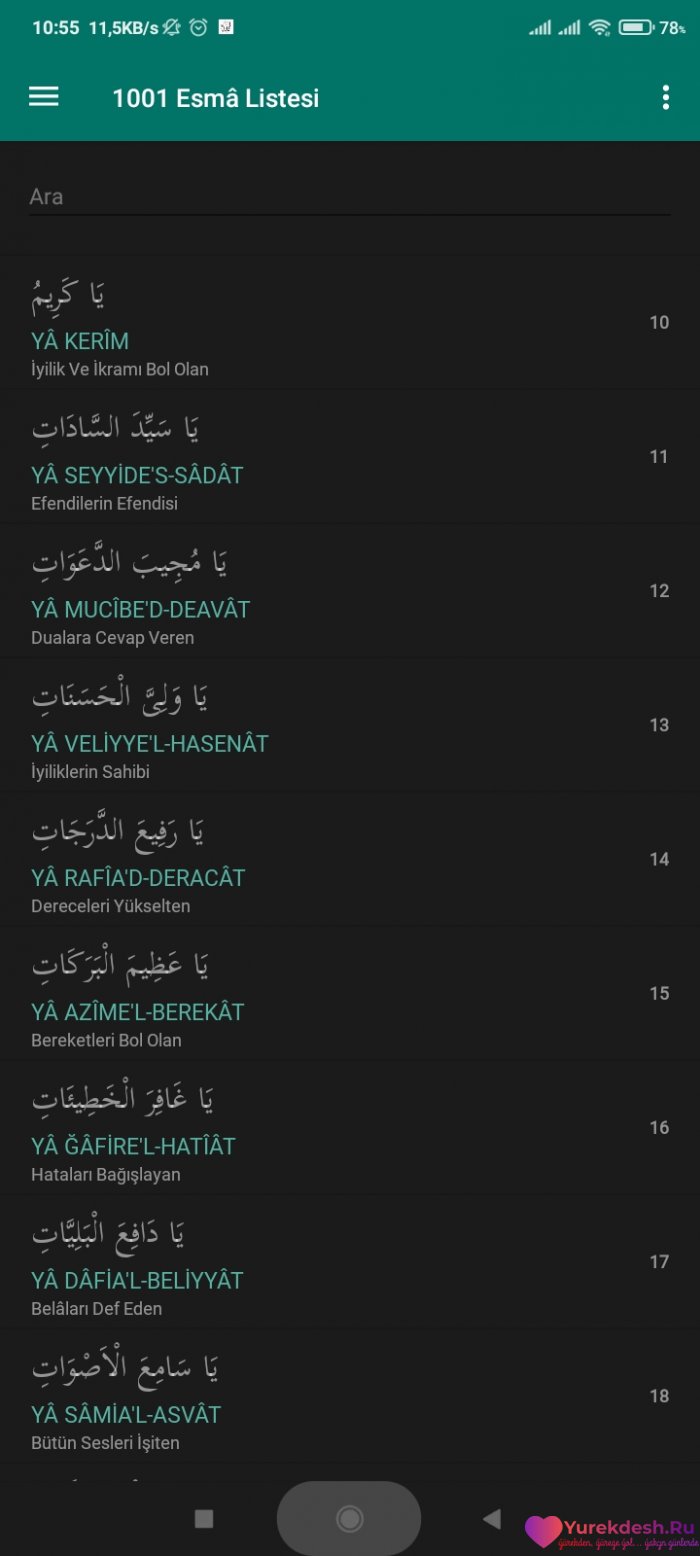Open recent apps with the square button
The height and width of the screenshot is (1556, 700).
(204, 1519)
